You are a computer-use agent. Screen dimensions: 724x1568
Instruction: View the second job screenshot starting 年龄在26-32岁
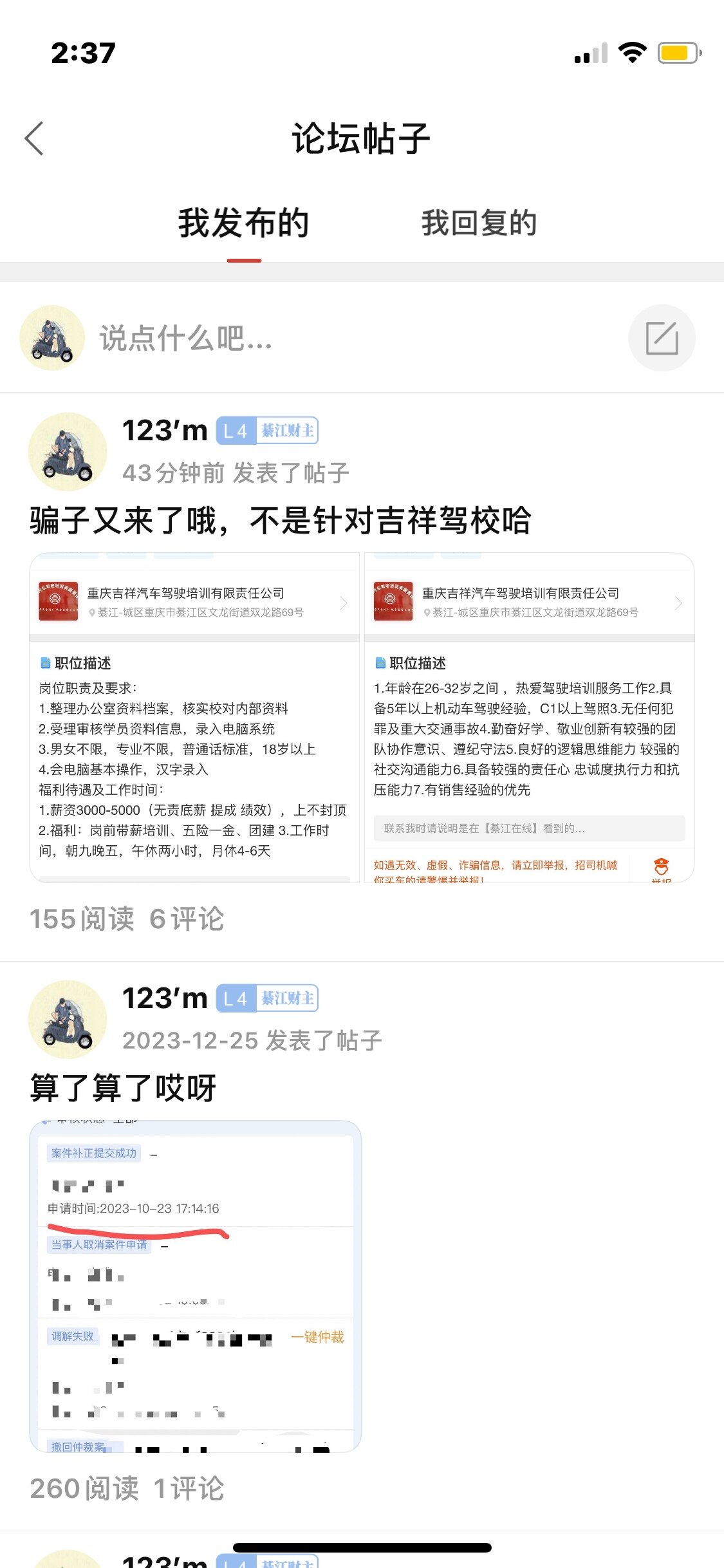[529, 718]
